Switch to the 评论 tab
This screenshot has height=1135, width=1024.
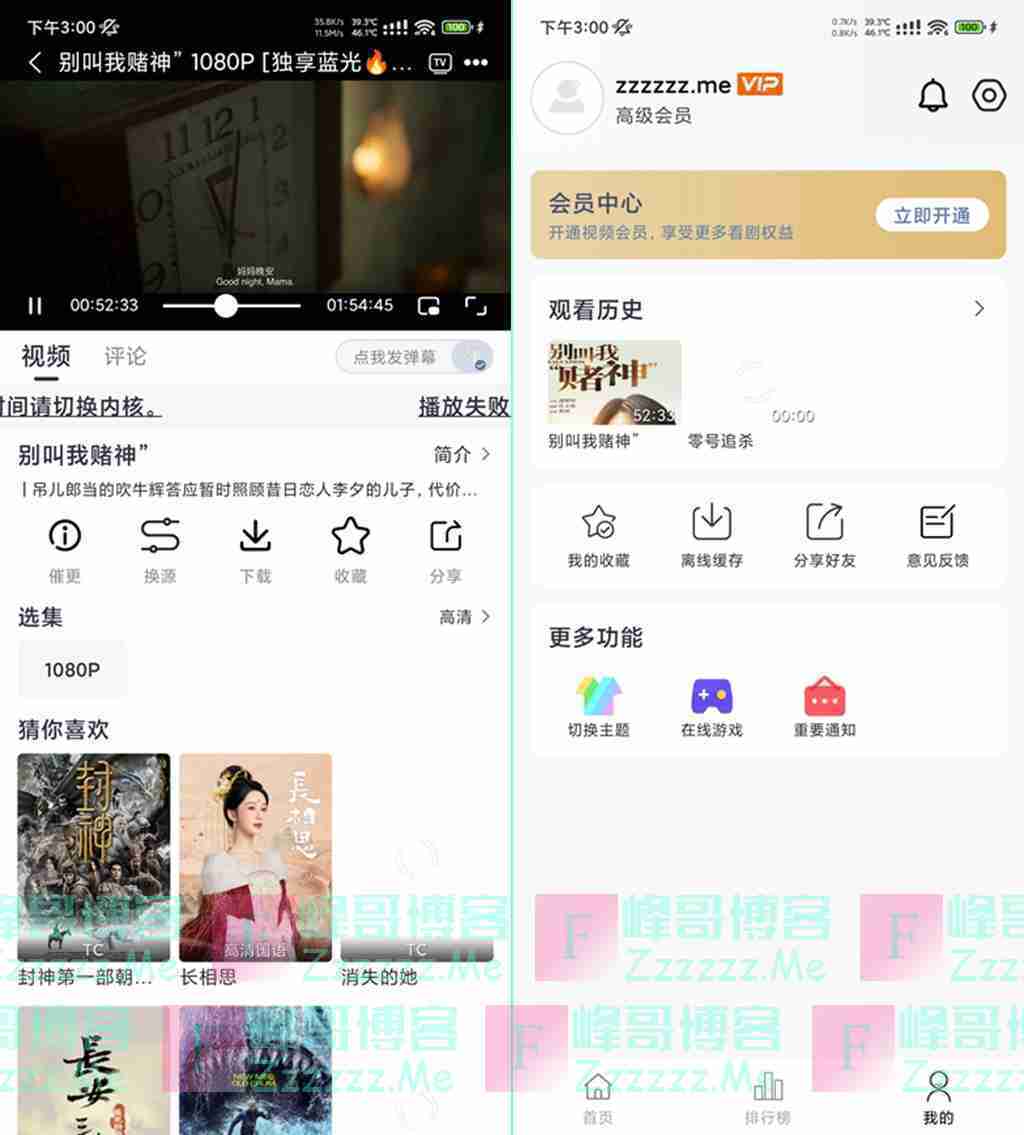[125, 356]
